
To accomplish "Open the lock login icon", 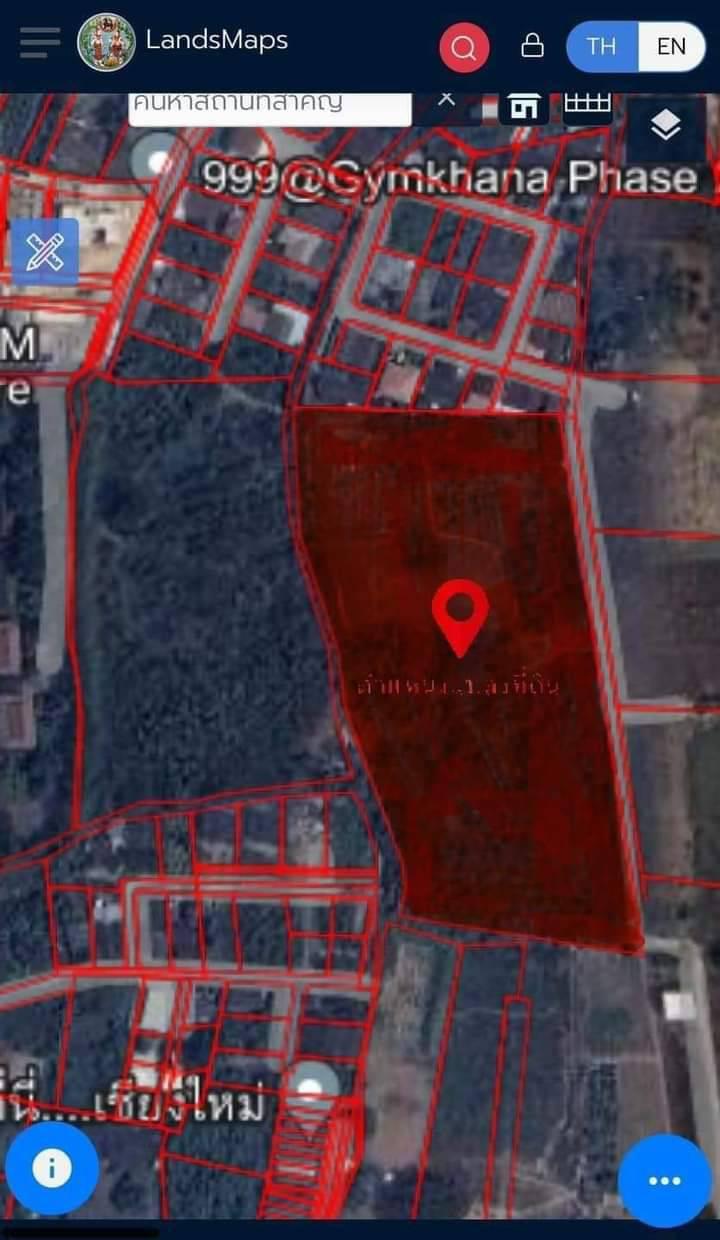I will (533, 46).
